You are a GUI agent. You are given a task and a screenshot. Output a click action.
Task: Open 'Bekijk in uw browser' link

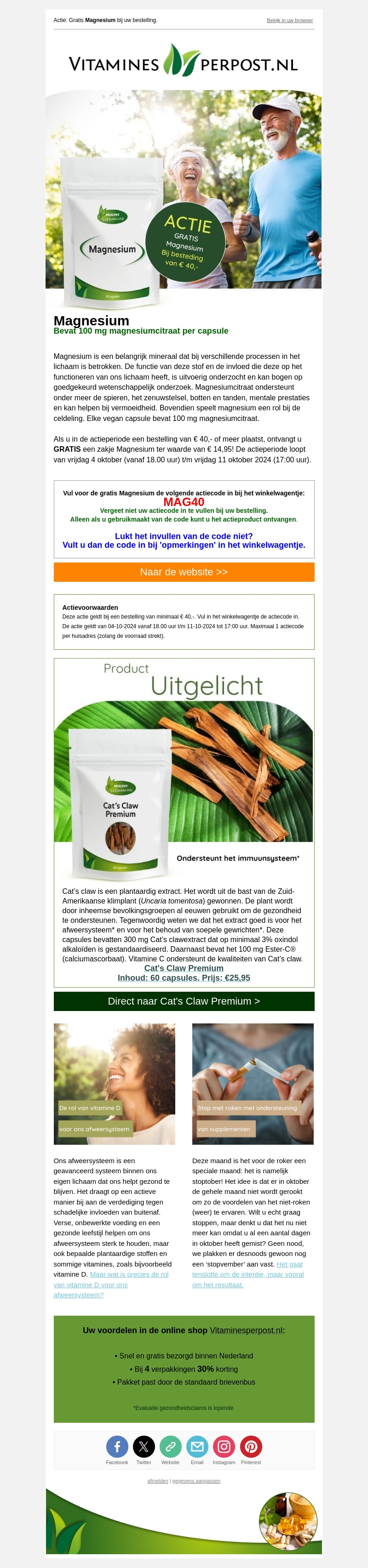coord(289,20)
